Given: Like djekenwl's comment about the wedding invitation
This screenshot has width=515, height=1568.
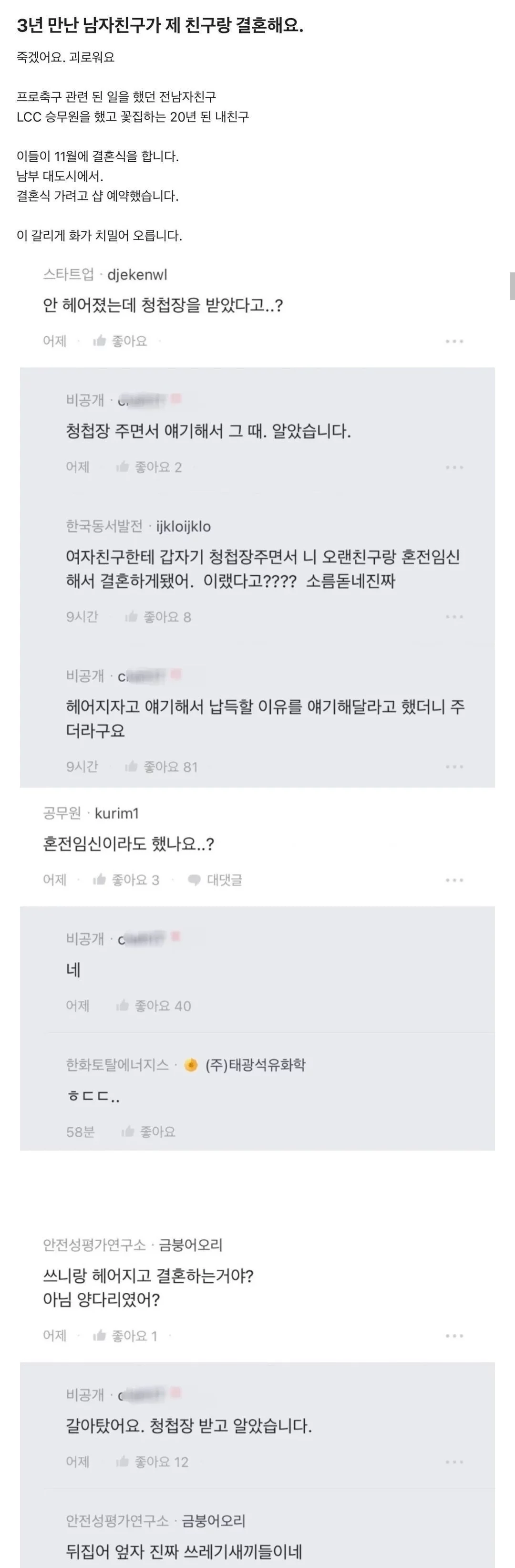Looking at the screenshot, I should (121, 341).
